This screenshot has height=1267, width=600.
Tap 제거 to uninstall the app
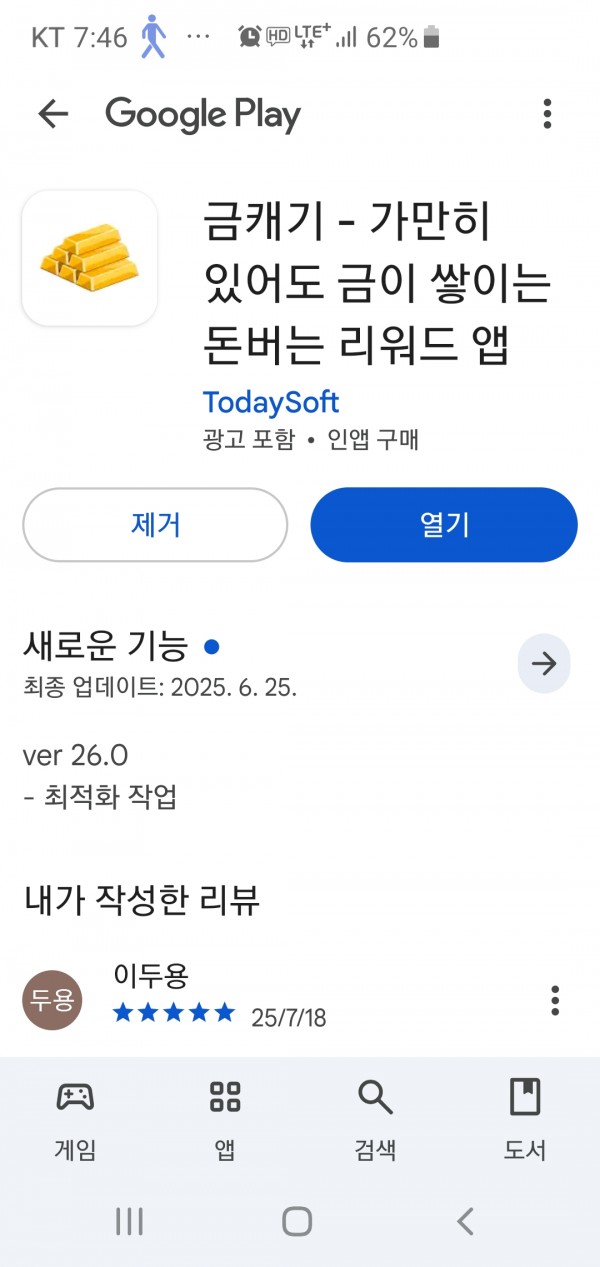155,525
